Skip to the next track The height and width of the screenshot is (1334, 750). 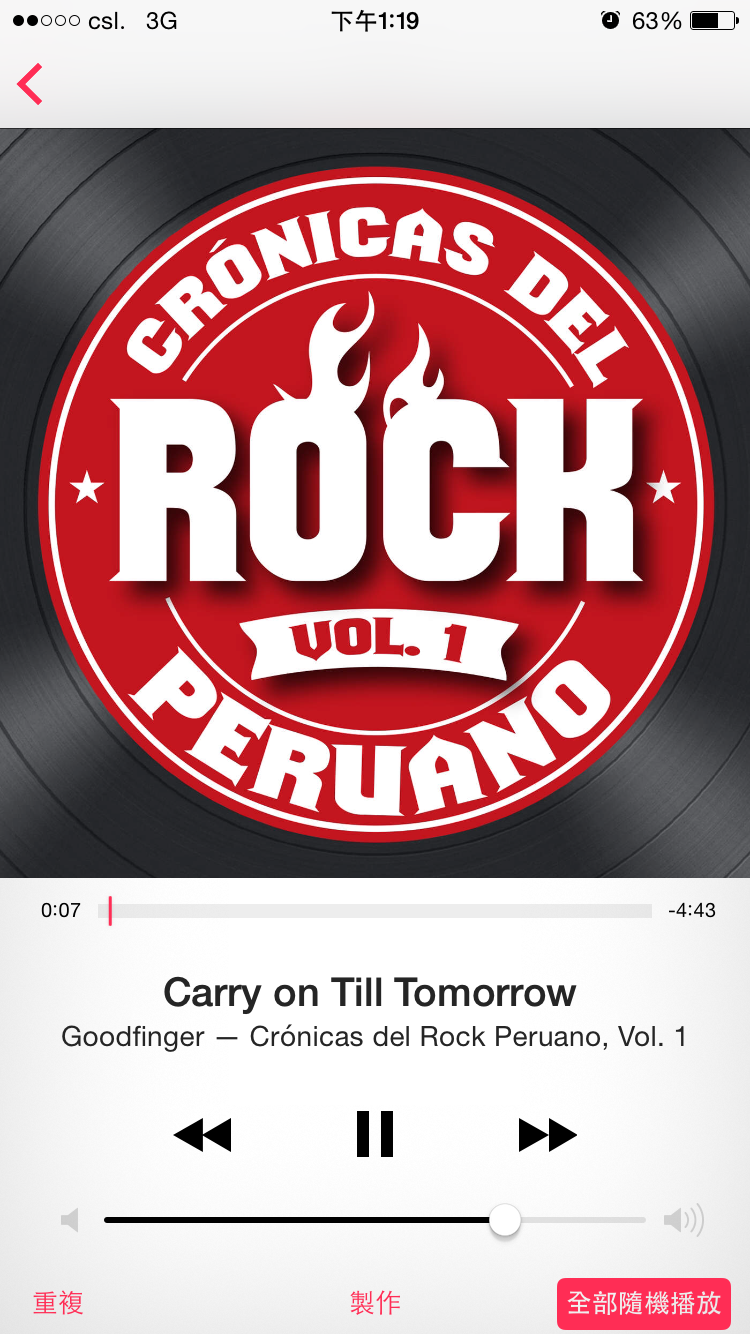pyautogui.click(x=547, y=1135)
